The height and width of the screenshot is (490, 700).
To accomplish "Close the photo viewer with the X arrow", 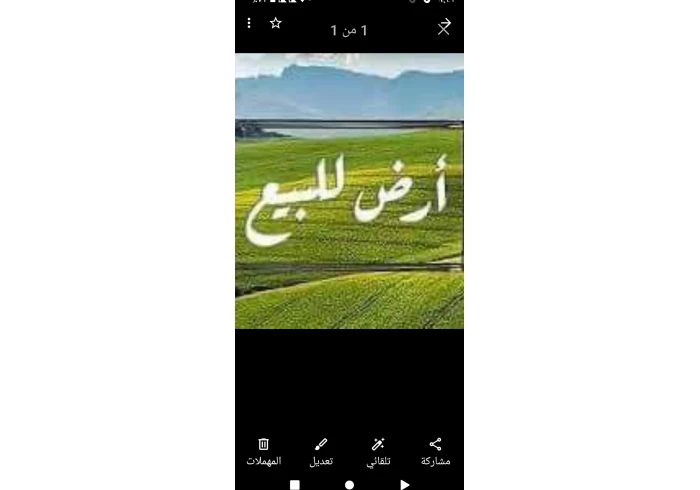I will [444, 27].
